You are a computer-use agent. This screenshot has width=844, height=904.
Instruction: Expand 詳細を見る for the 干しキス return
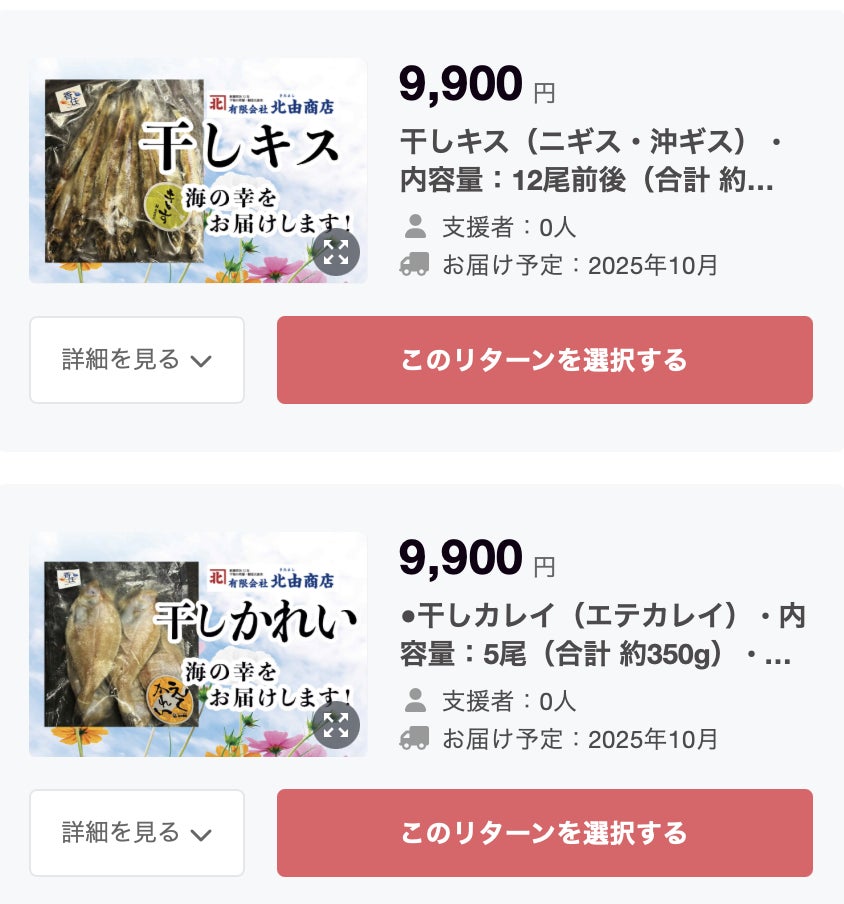[137, 360]
